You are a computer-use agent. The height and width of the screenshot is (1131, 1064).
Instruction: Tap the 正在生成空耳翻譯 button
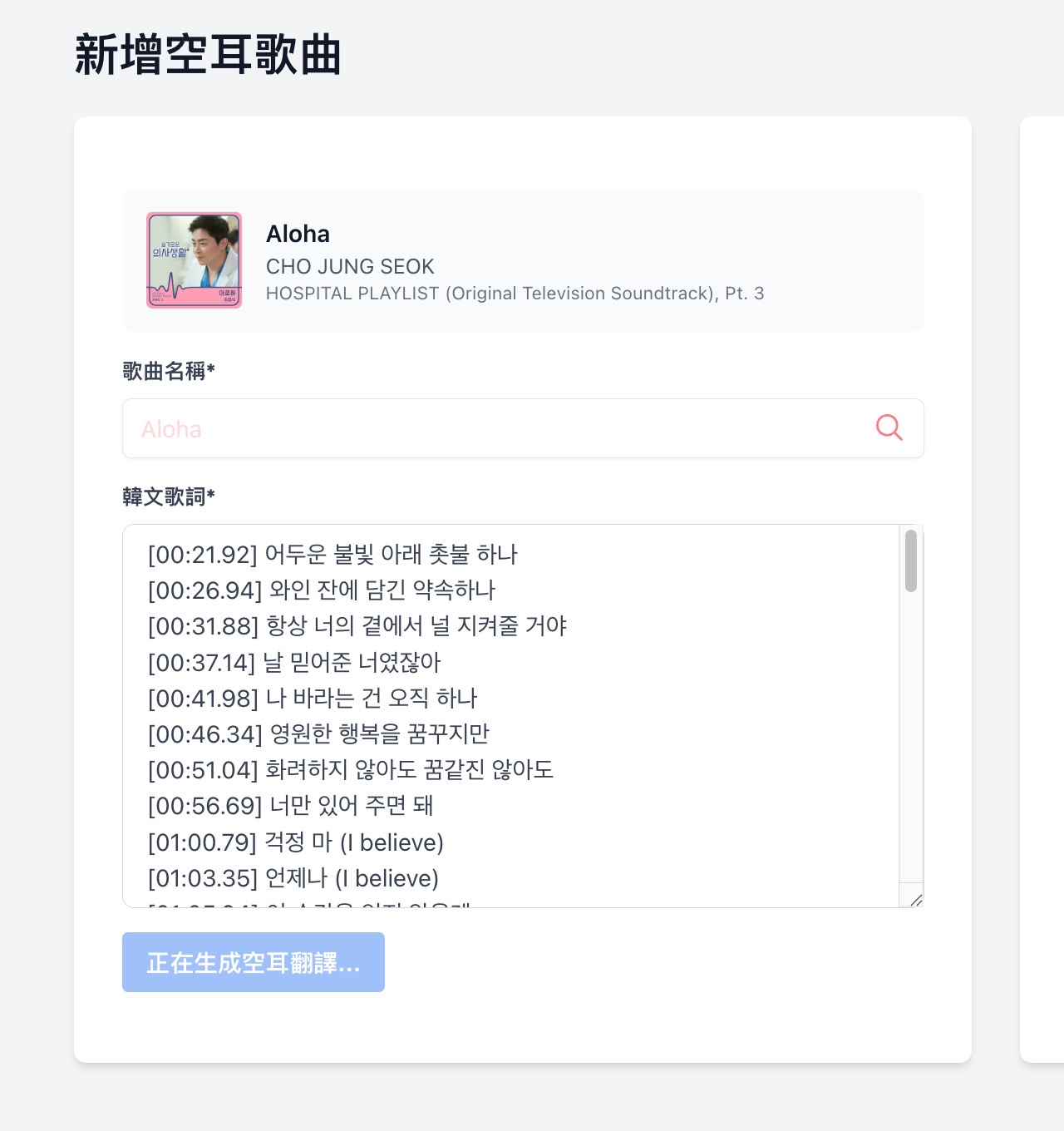(254, 962)
